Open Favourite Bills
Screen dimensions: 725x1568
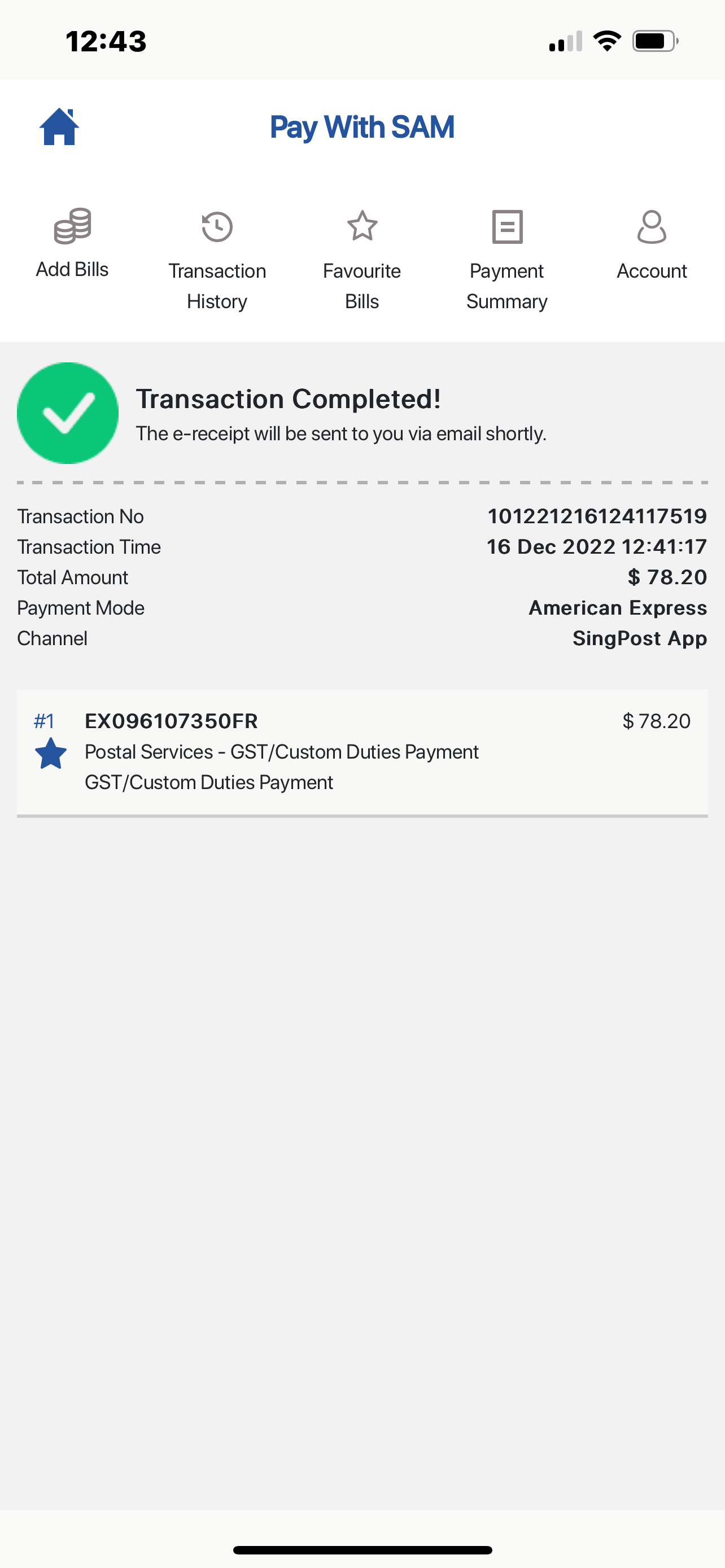click(x=362, y=260)
